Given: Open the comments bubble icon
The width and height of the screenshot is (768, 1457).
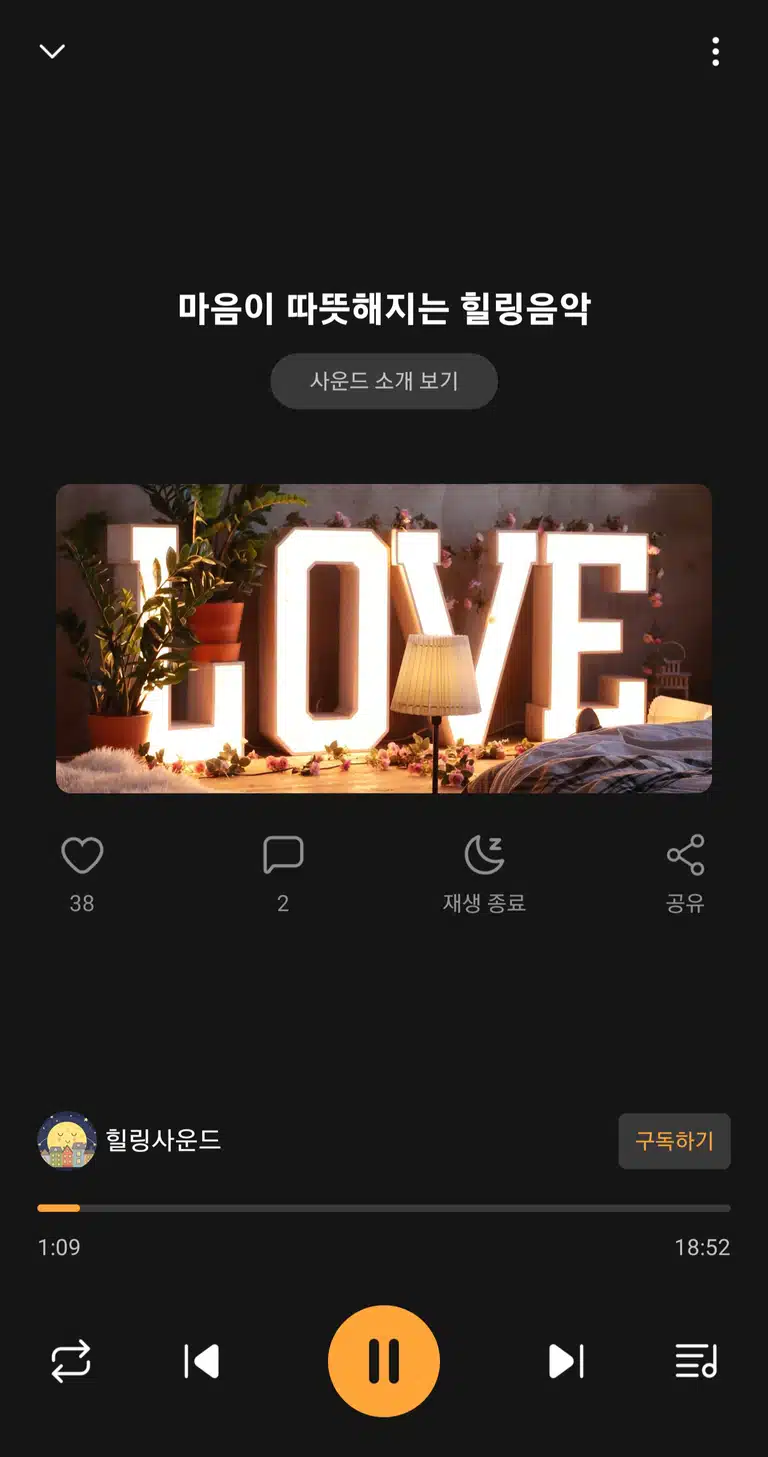Looking at the screenshot, I should (x=283, y=856).
